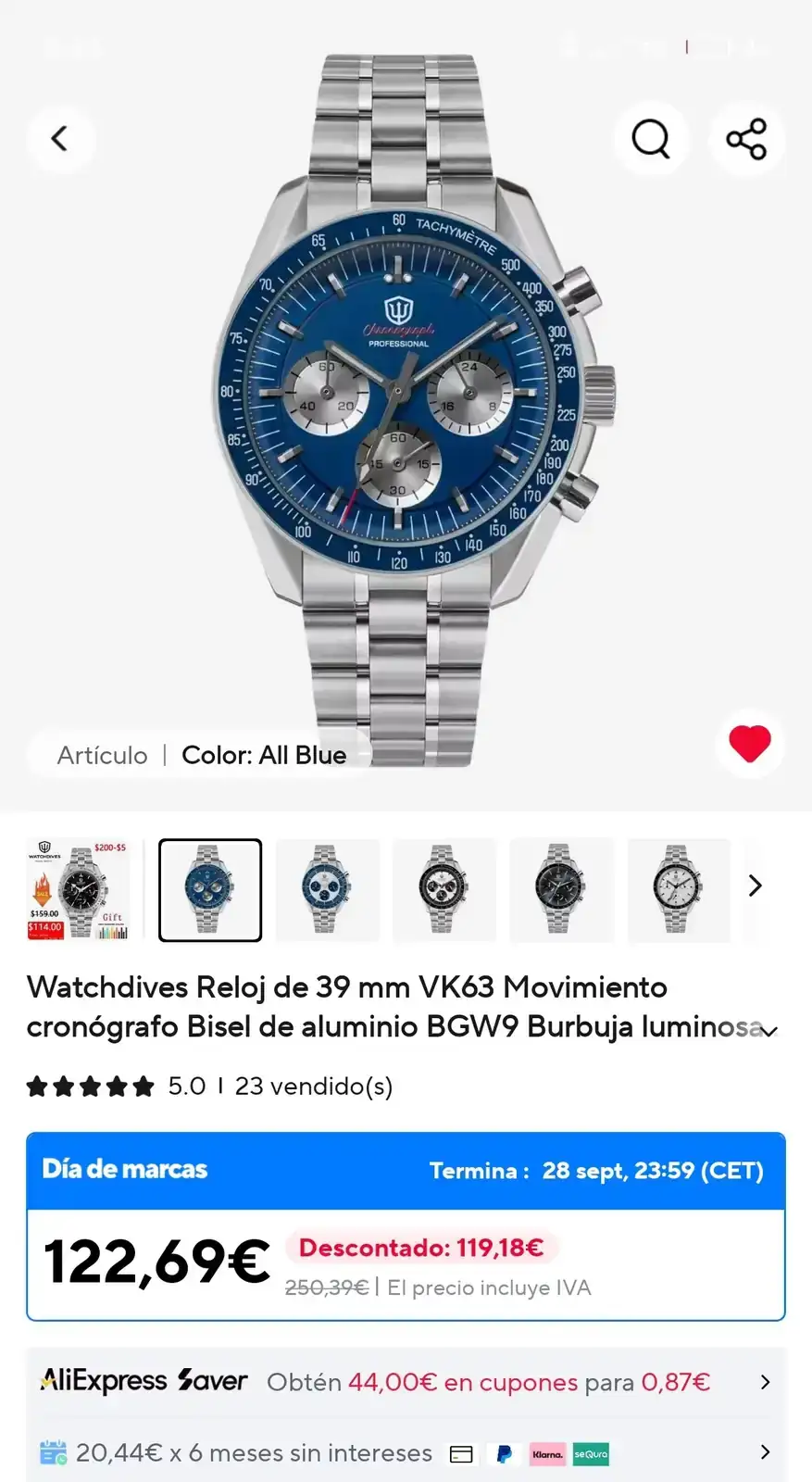Share this watch listing

pyautogui.click(x=746, y=139)
